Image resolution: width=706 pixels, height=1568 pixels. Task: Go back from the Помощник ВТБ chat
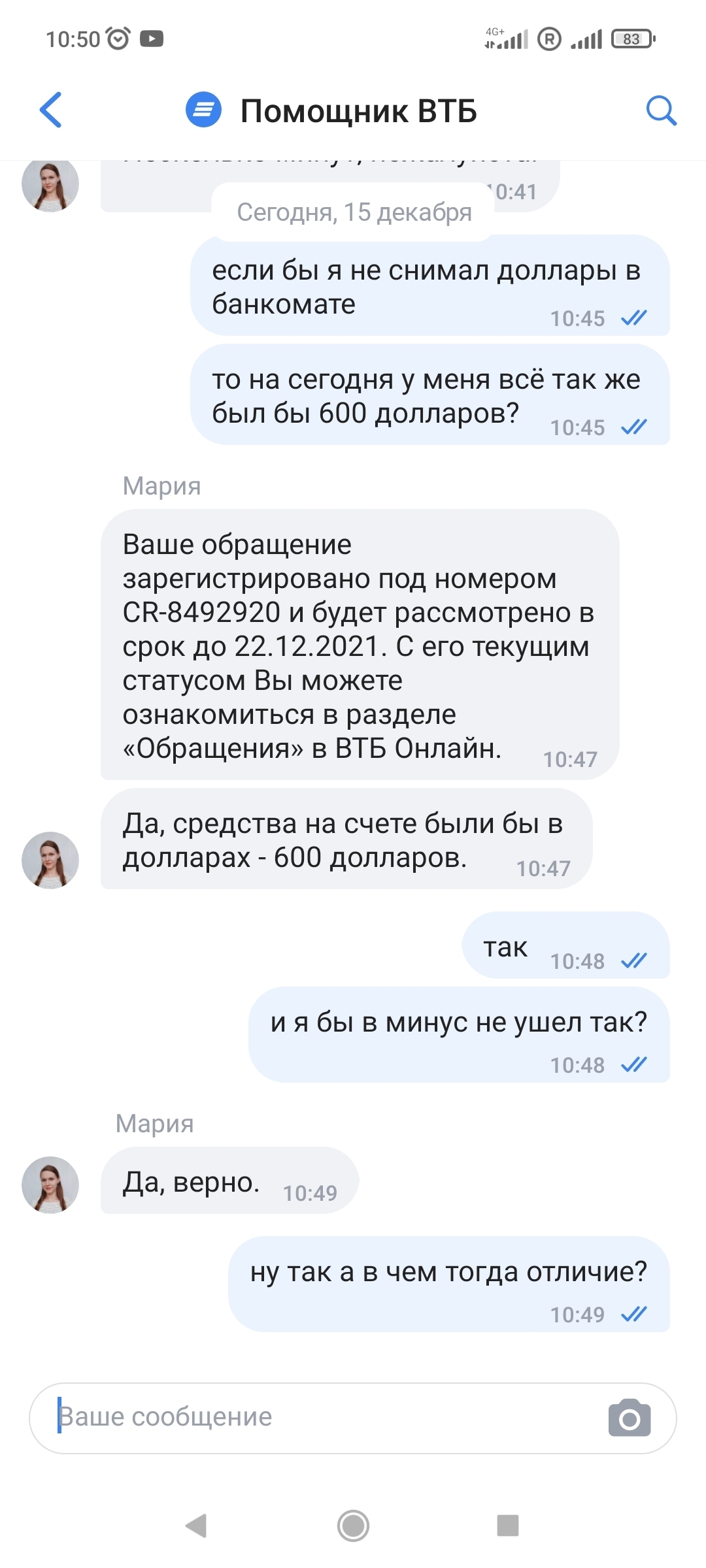coord(51,110)
